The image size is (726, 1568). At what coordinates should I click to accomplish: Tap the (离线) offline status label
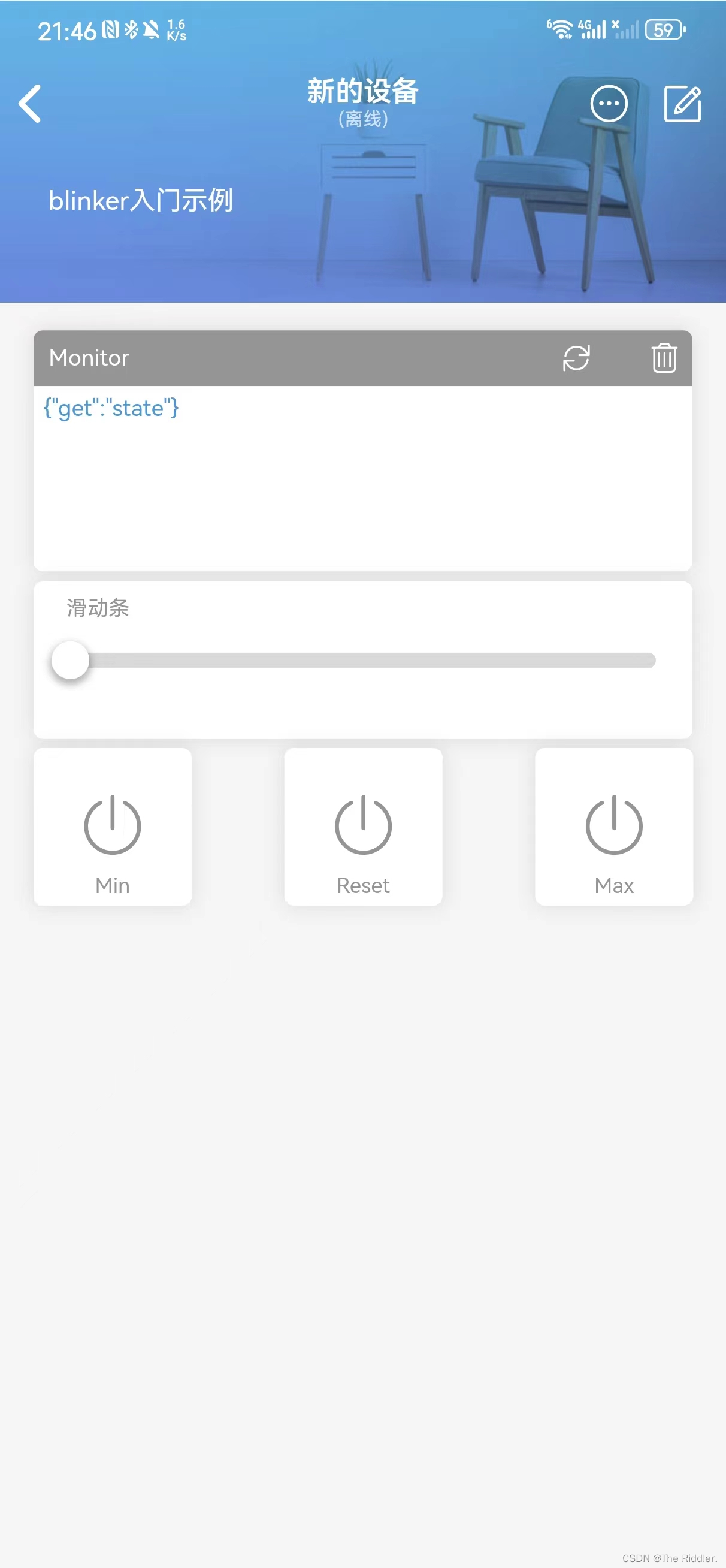click(x=362, y=119)
